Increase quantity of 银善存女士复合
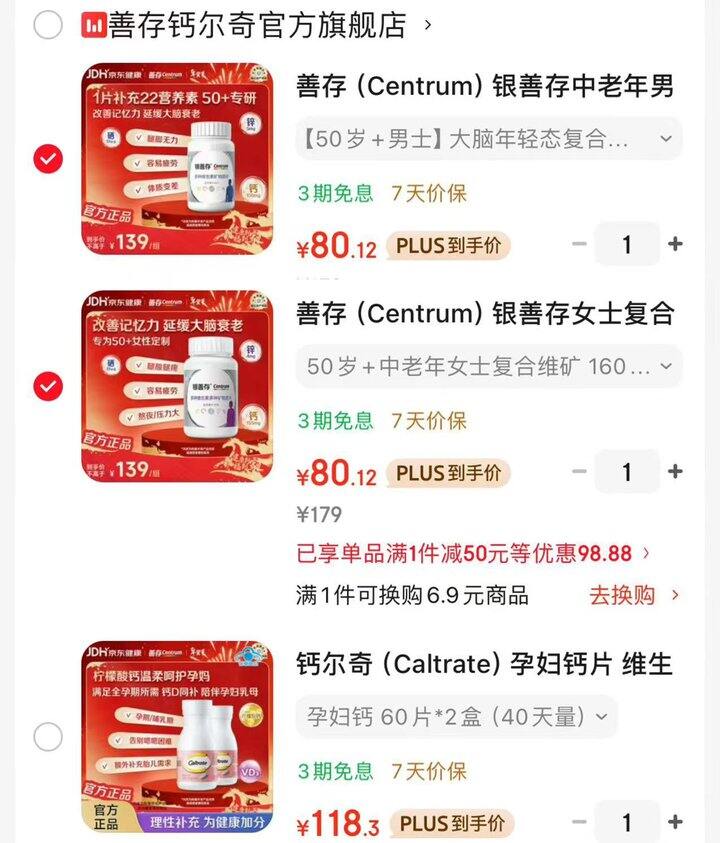The height and width of the screenshot is (843, 720). tap(676, 472)
